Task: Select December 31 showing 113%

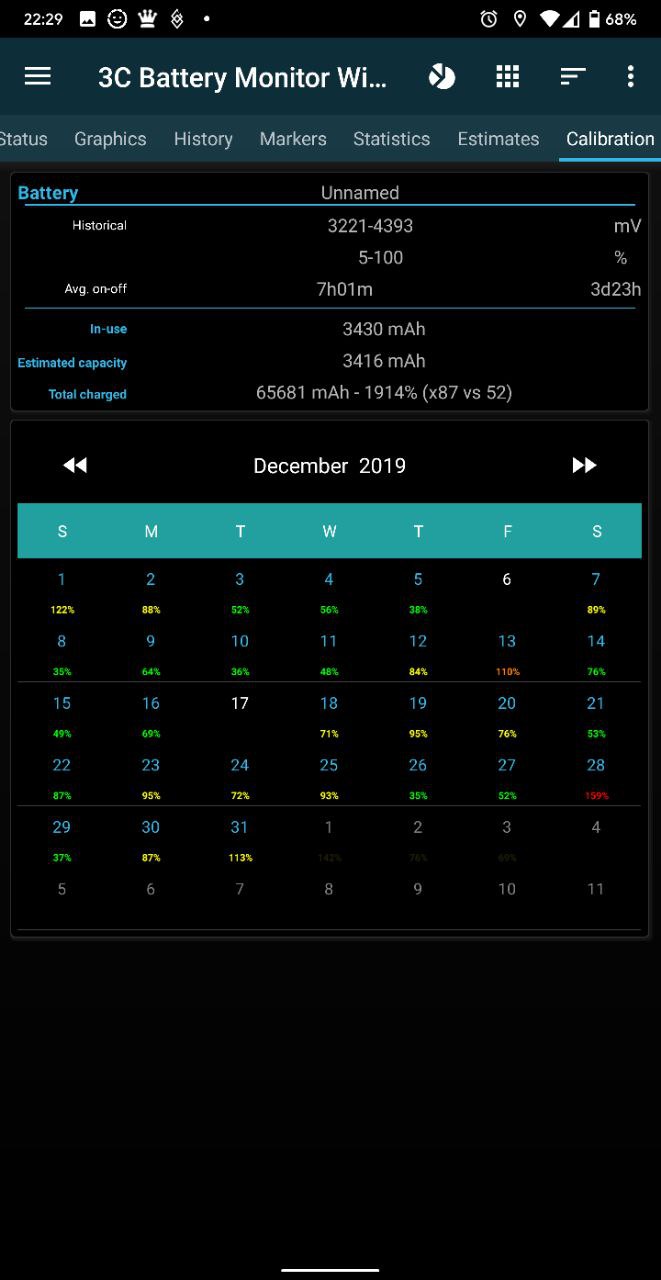Action: [x=240, y=840]
